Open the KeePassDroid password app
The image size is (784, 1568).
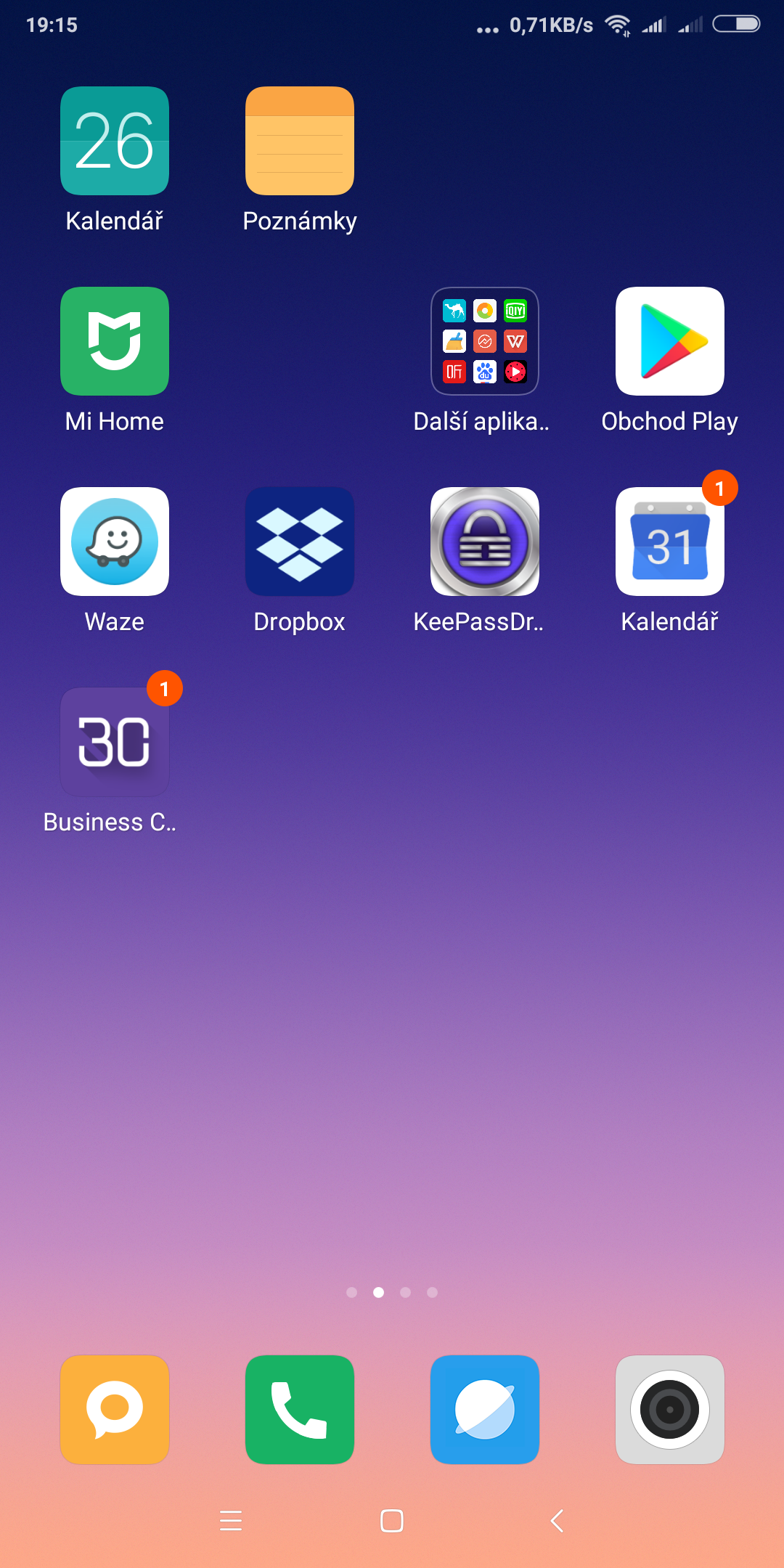coord(485,542)
